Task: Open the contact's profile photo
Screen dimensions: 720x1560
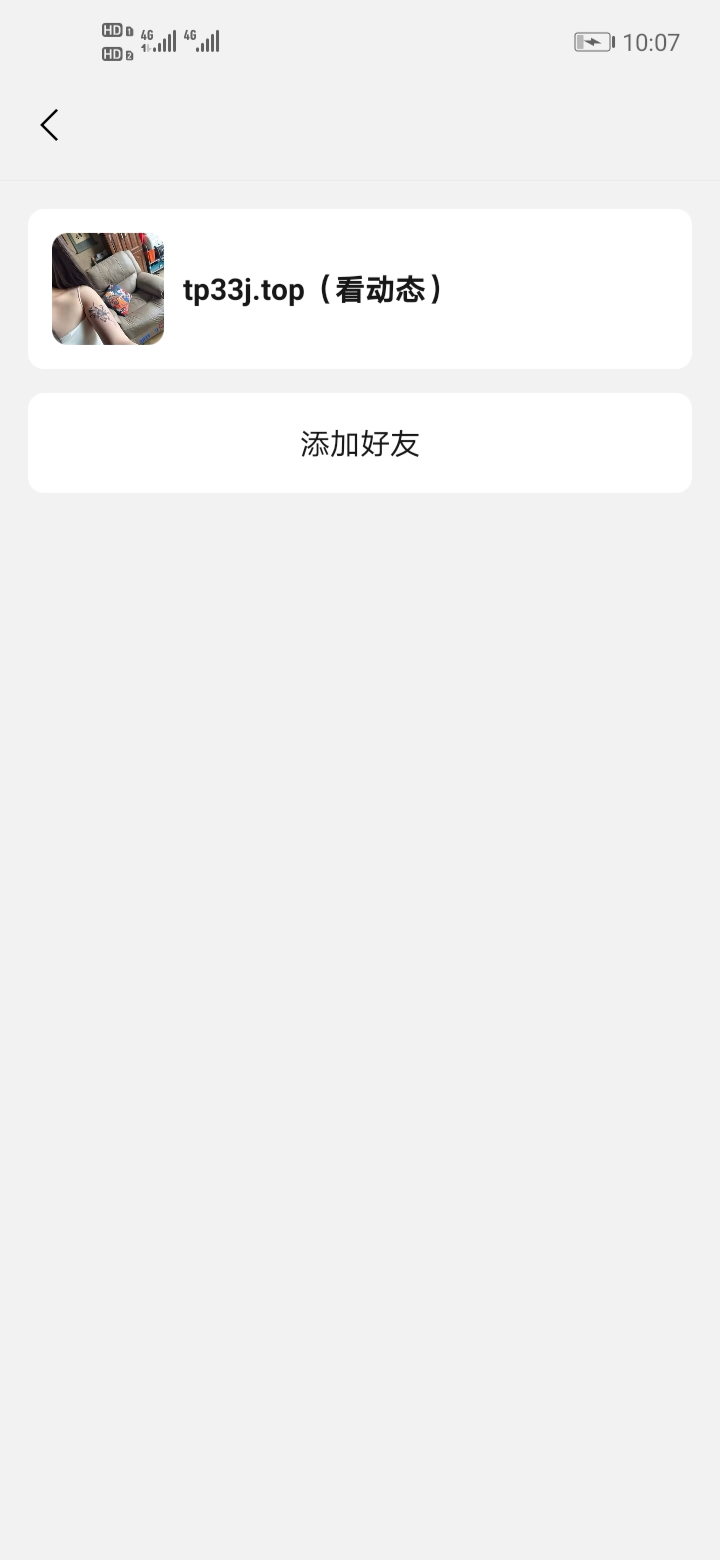Action: 107,289
